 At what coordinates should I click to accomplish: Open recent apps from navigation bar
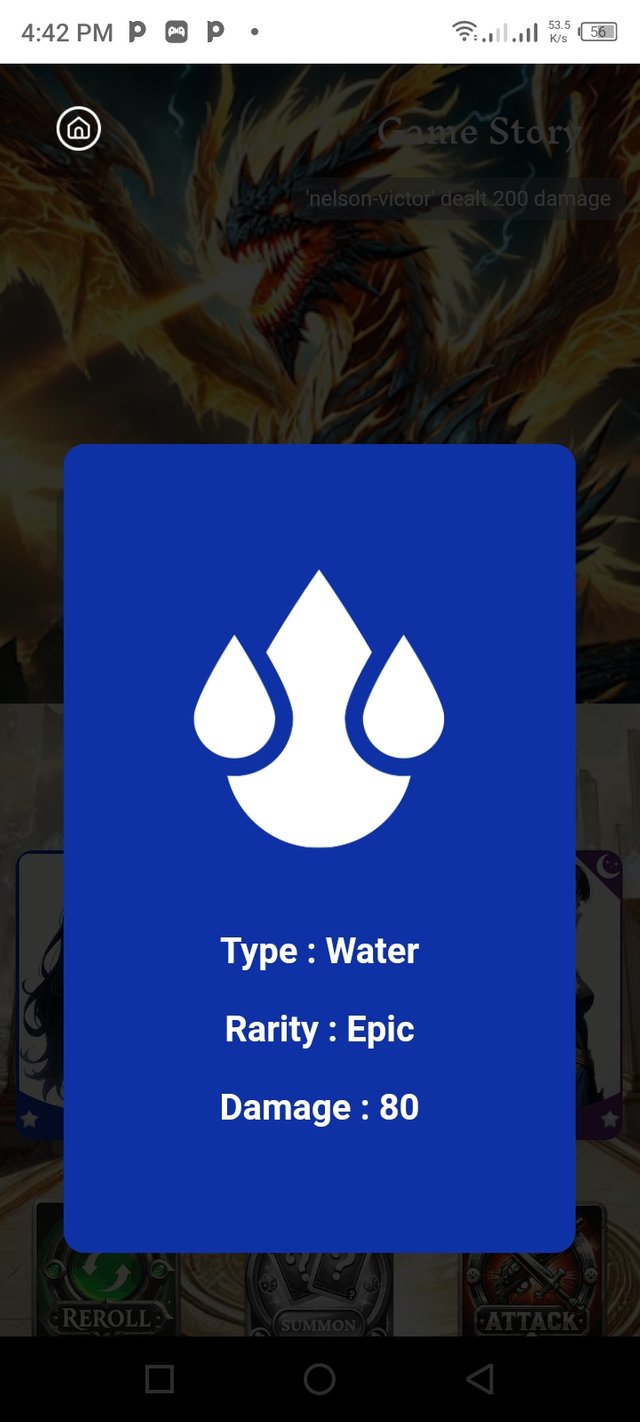(x=160, y=1380)
